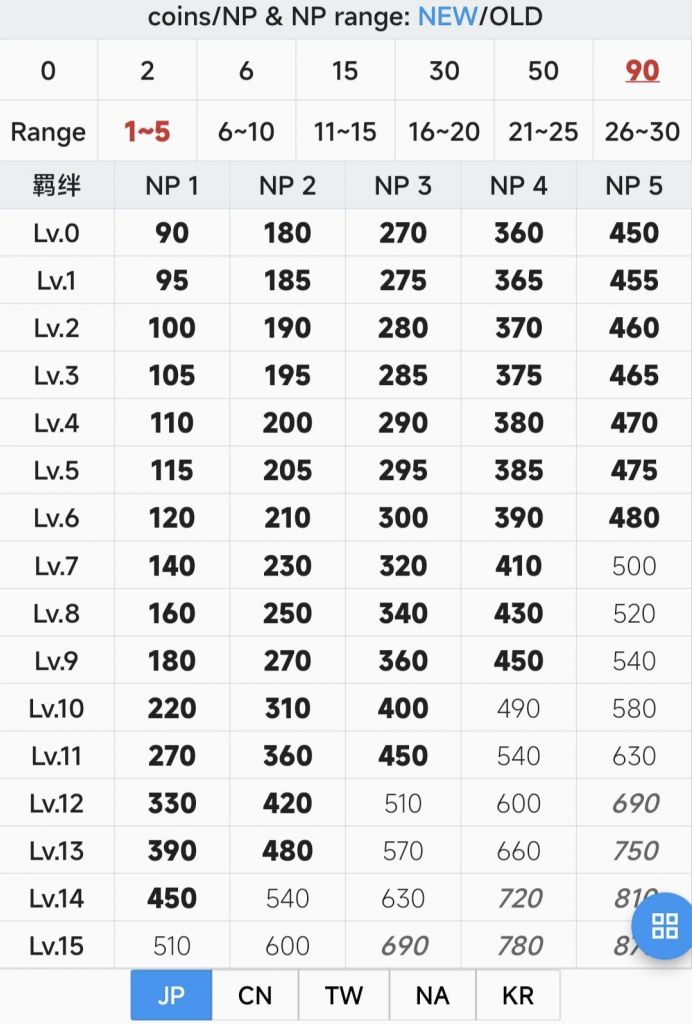Choose NP range 11~15

345,131
